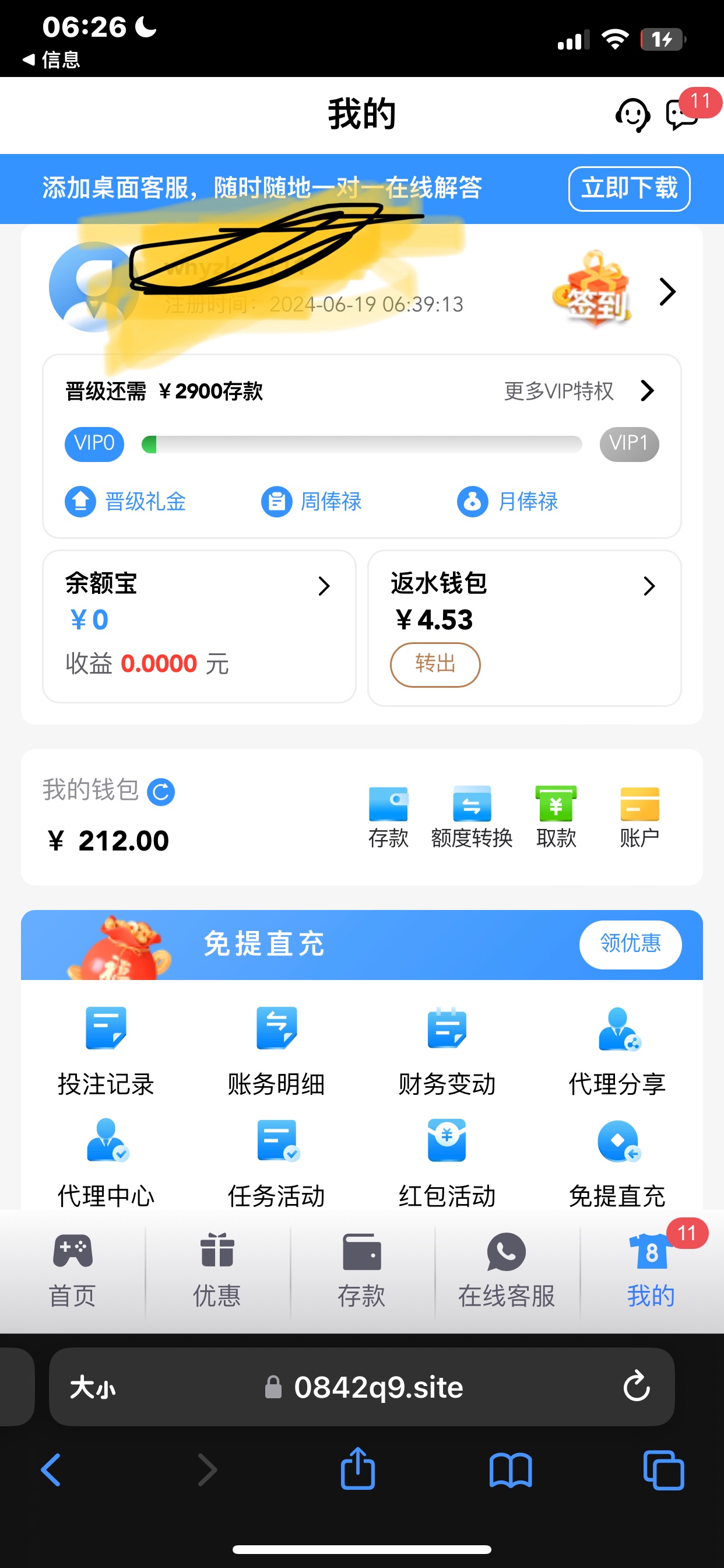The height and width of the screenshot is (1568, 724).
Task: Open the 签到 sign-in gift box
Action: 595,290
